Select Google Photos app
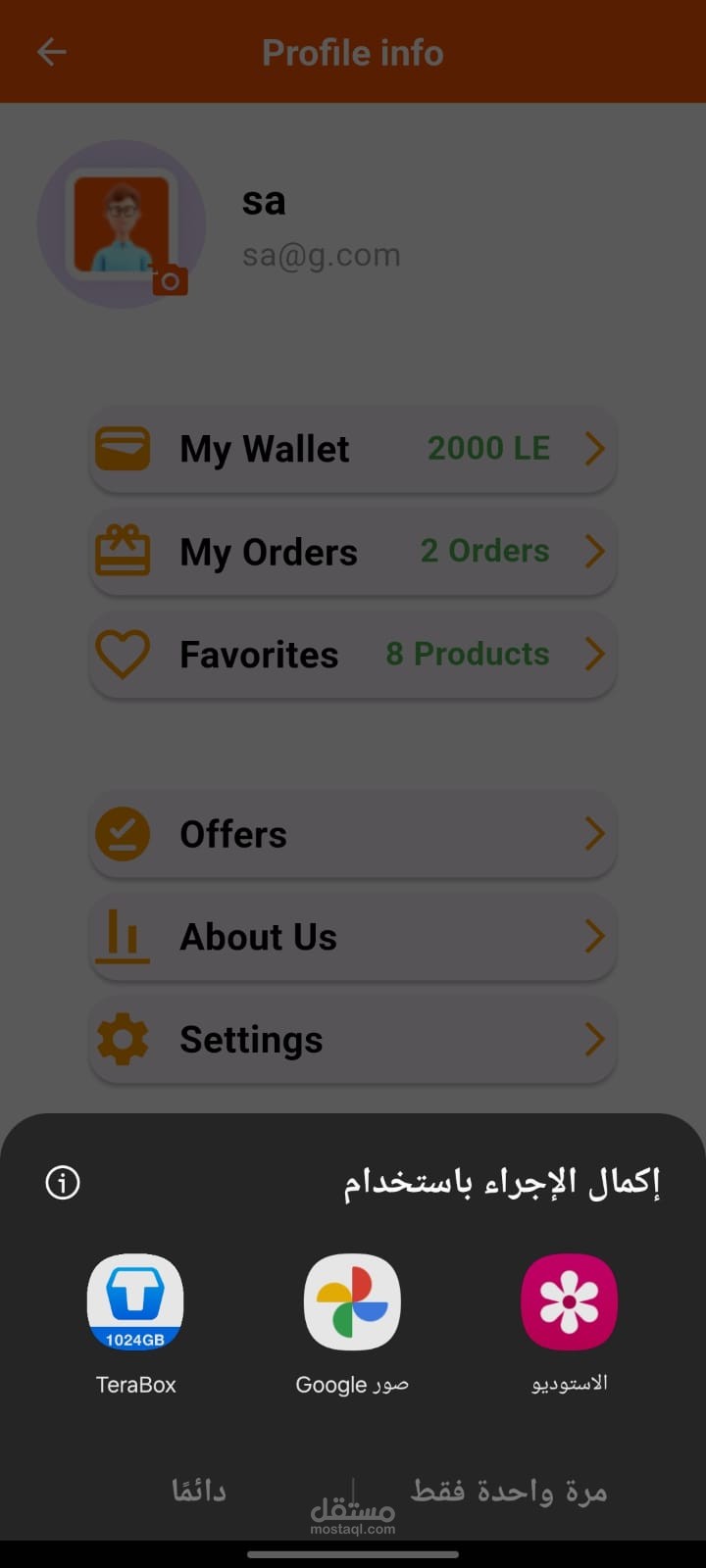The width and height of the screenshot is (706, 1568). (352, 1324)
